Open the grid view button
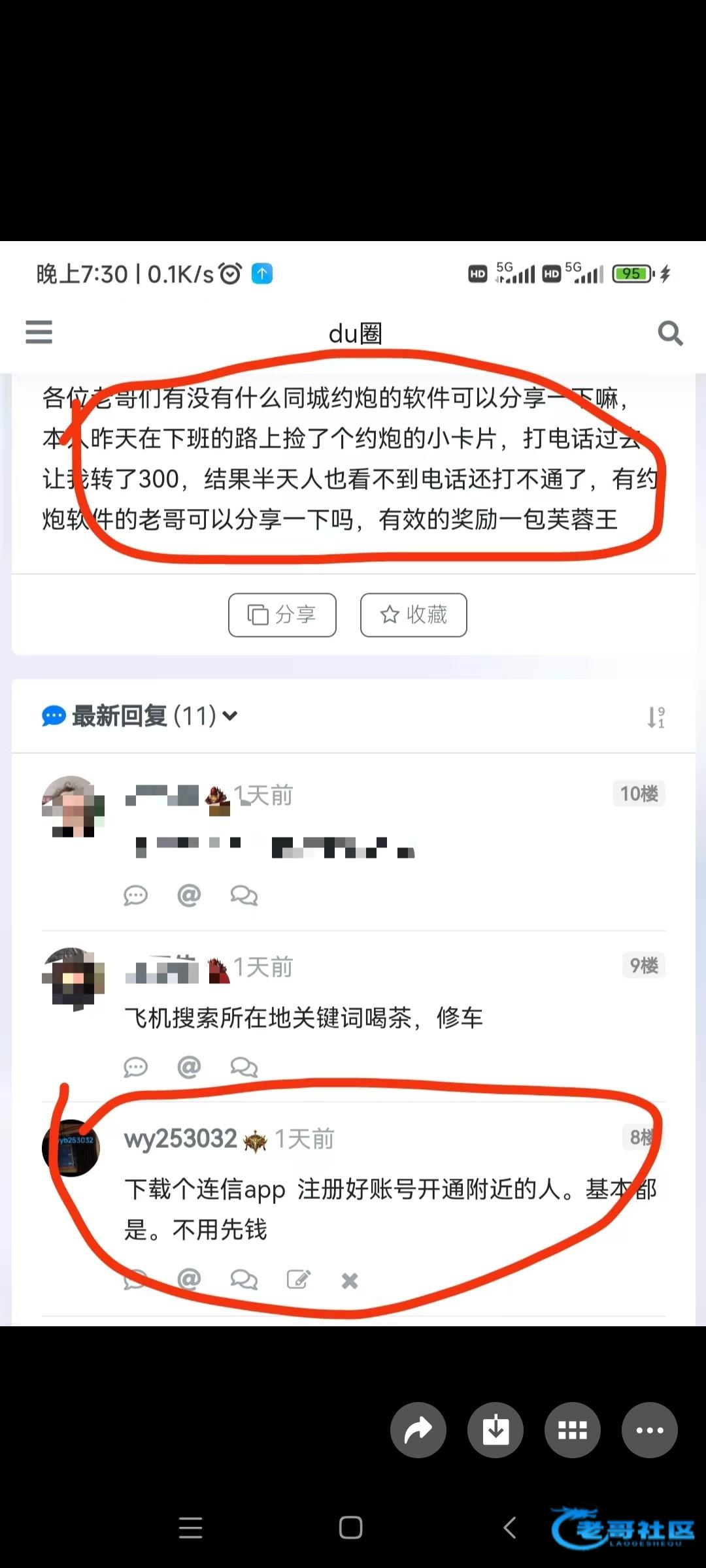The width and height of the screenshot is (706, 1568). point(573,1430)
